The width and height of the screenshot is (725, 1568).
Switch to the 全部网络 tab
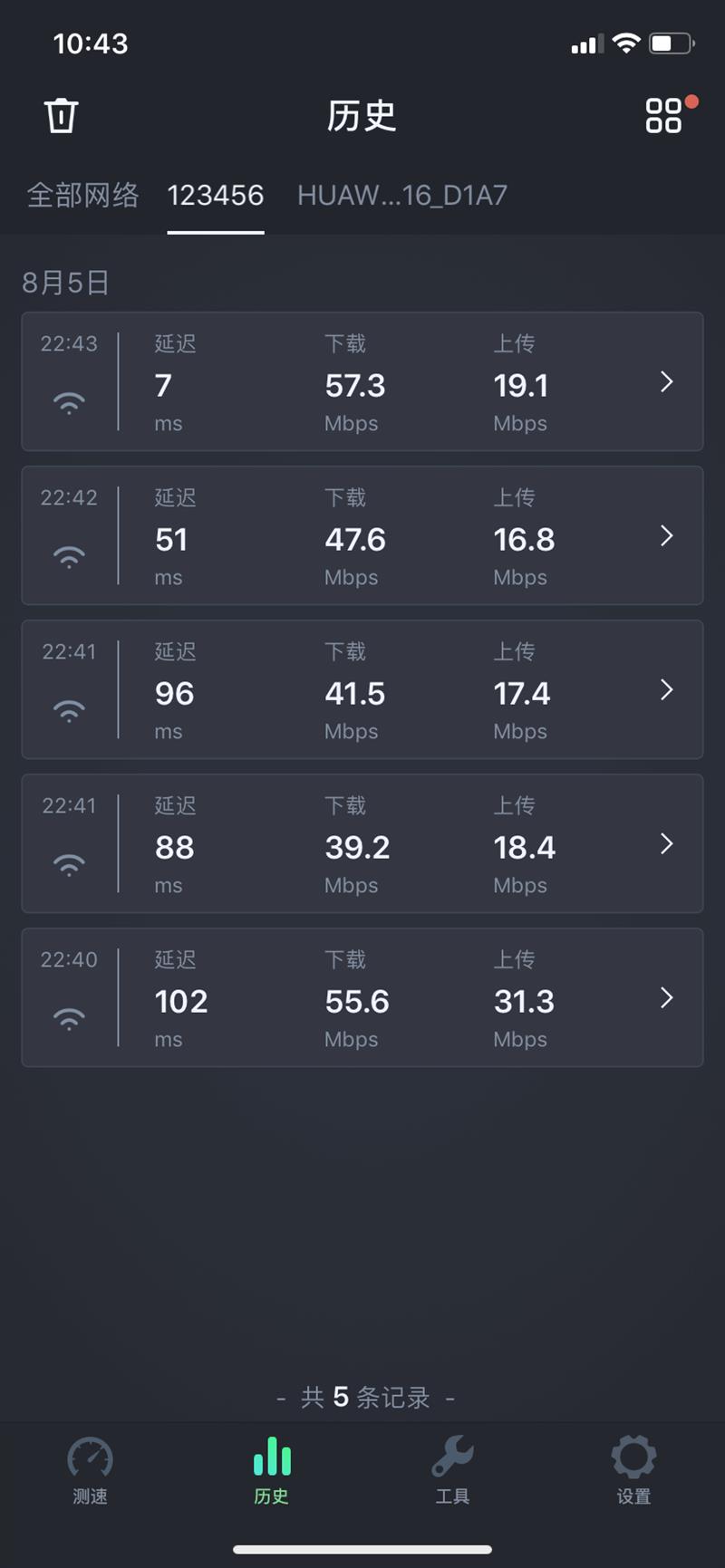[83, 196]
